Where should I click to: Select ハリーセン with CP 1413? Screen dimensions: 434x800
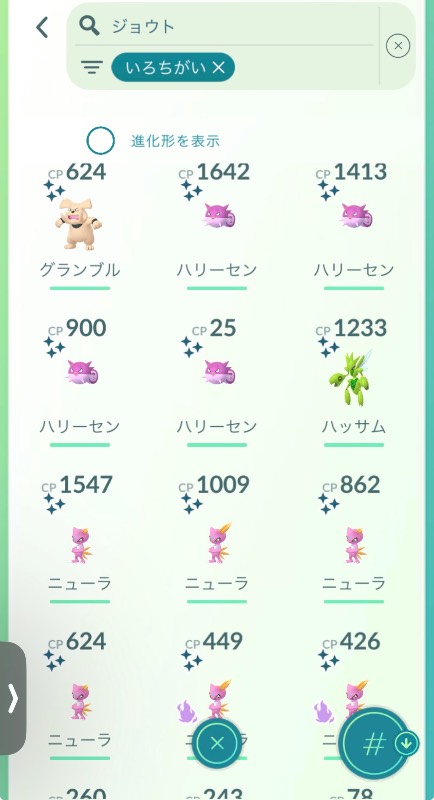(x=353, y=226)
